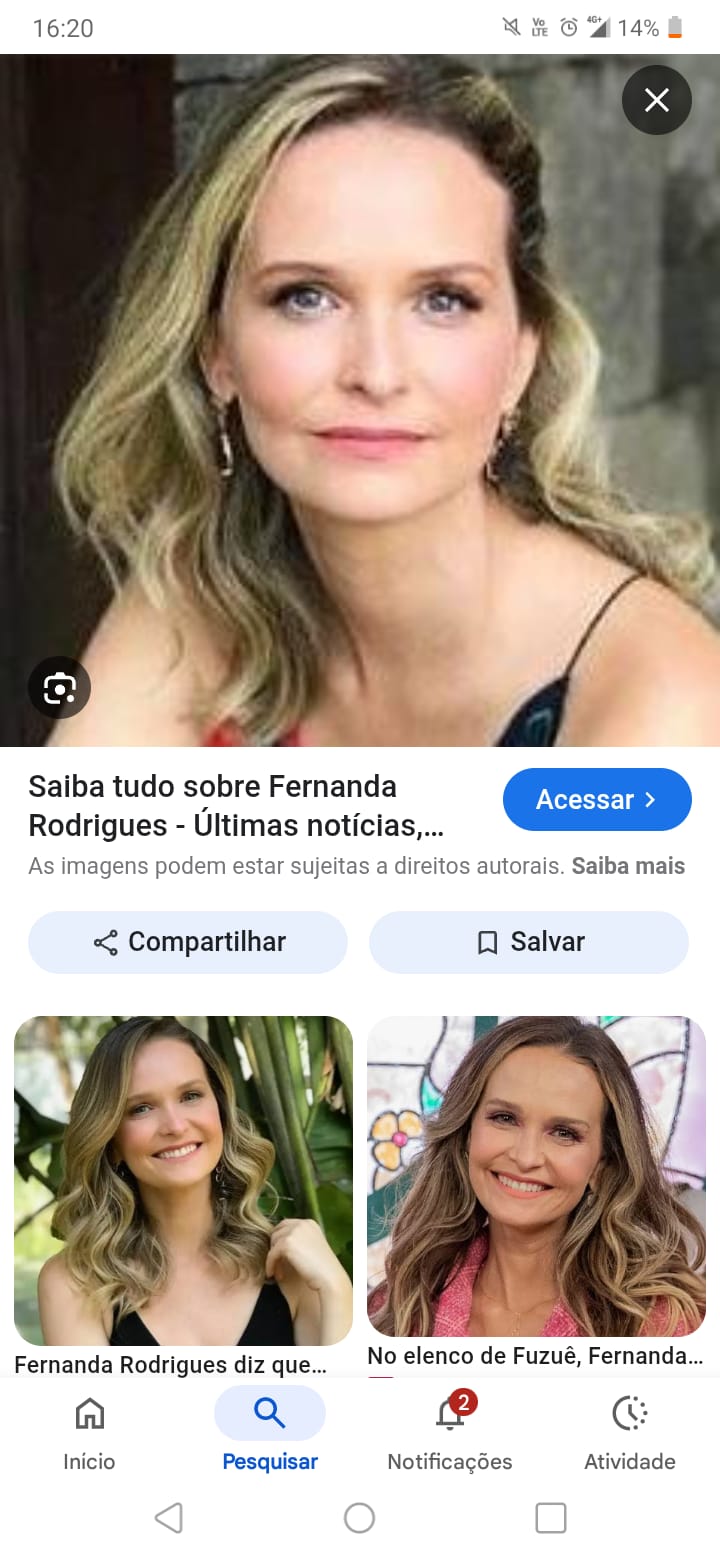This screenshot has height=1560, width=720.
Task: Switch to the Pesquisar tab
Action: 270,1434
